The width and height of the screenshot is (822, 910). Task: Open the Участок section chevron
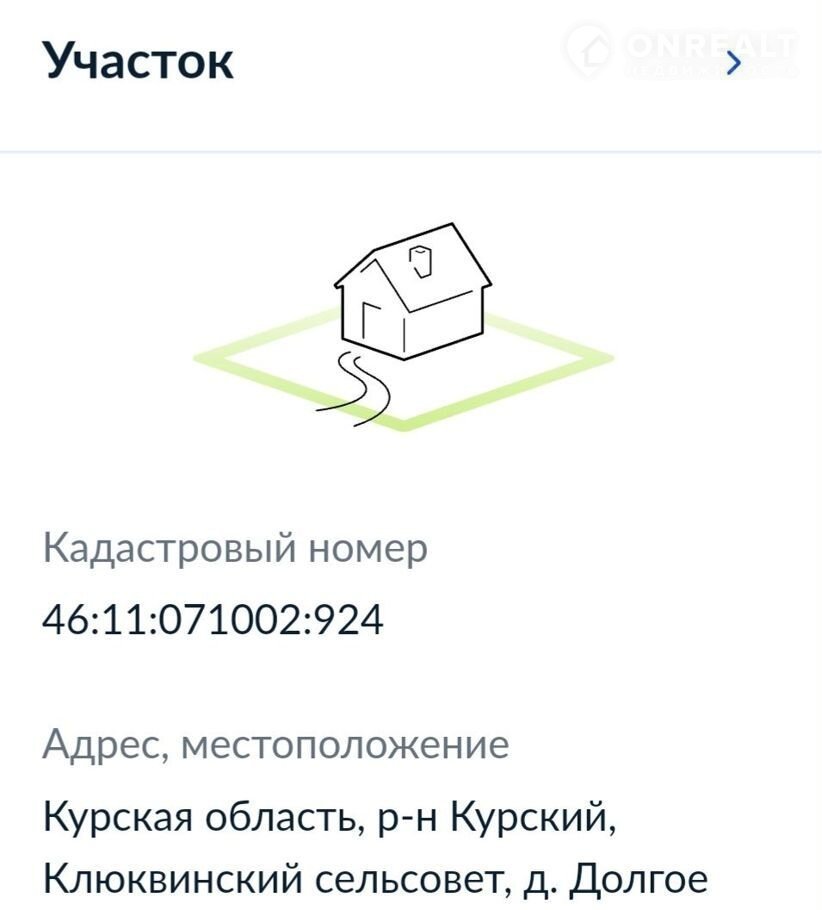tap(735, 63)
